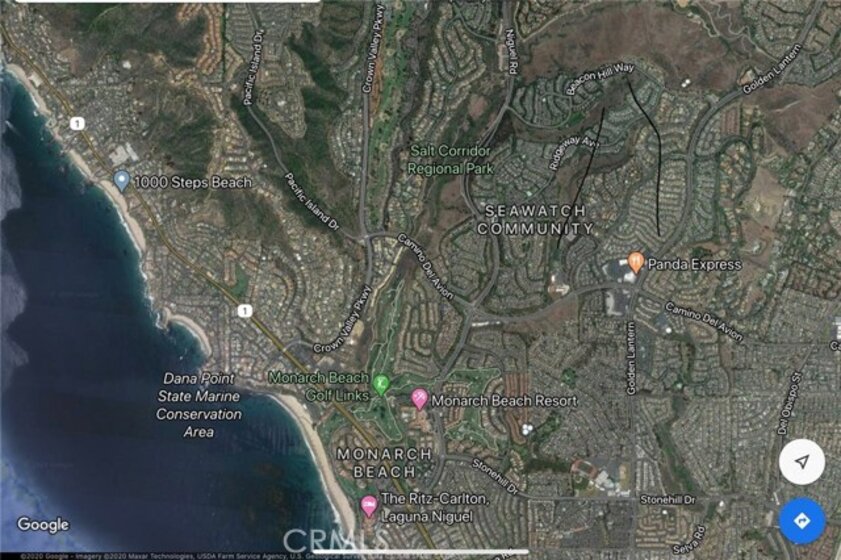Tap the Monarch Beach Golf Links marker
Image resolution: width=841 pixels, height=560 pixels.
point(380,383)
